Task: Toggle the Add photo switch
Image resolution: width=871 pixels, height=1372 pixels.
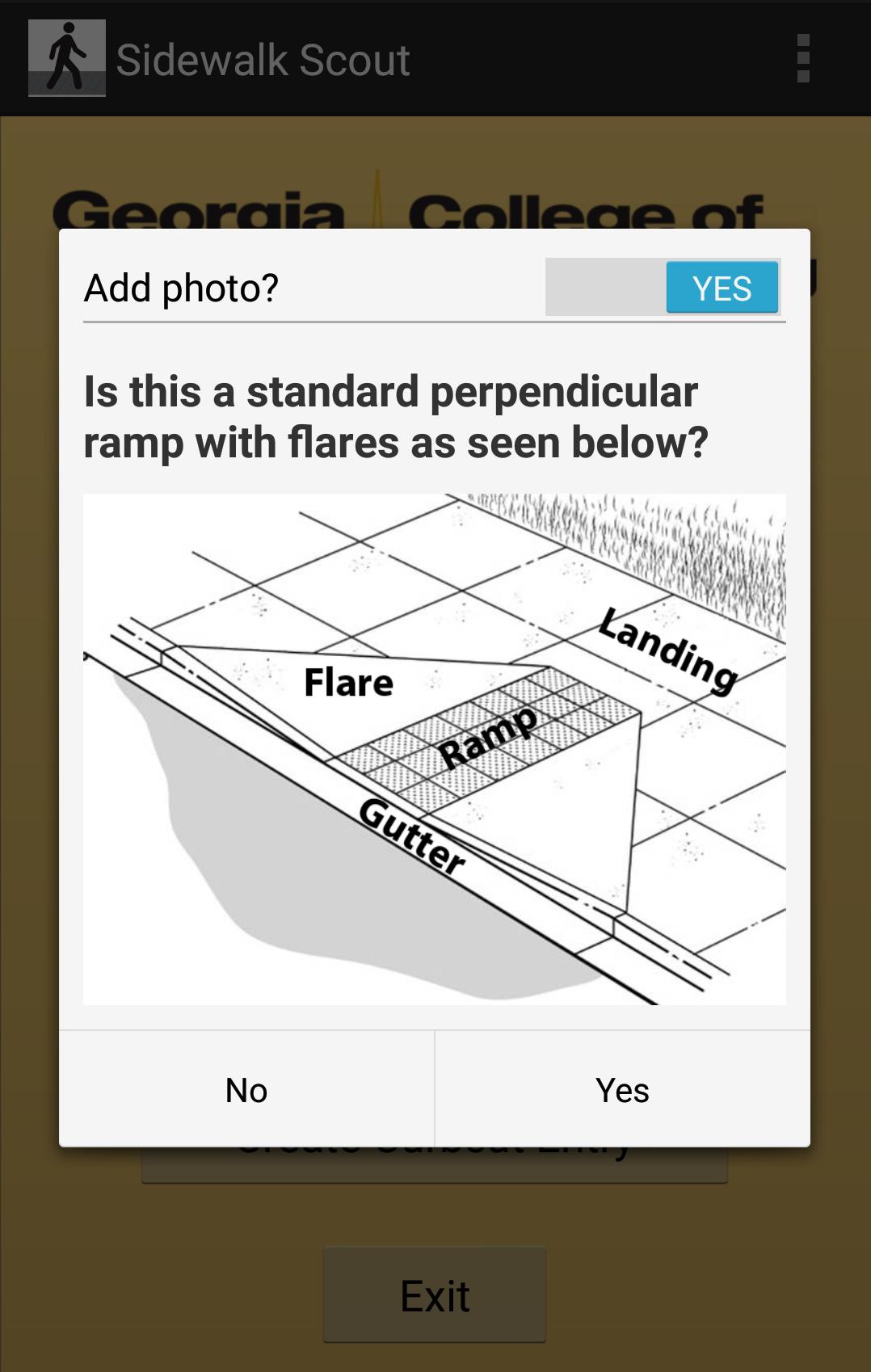Action: (663, 287)
